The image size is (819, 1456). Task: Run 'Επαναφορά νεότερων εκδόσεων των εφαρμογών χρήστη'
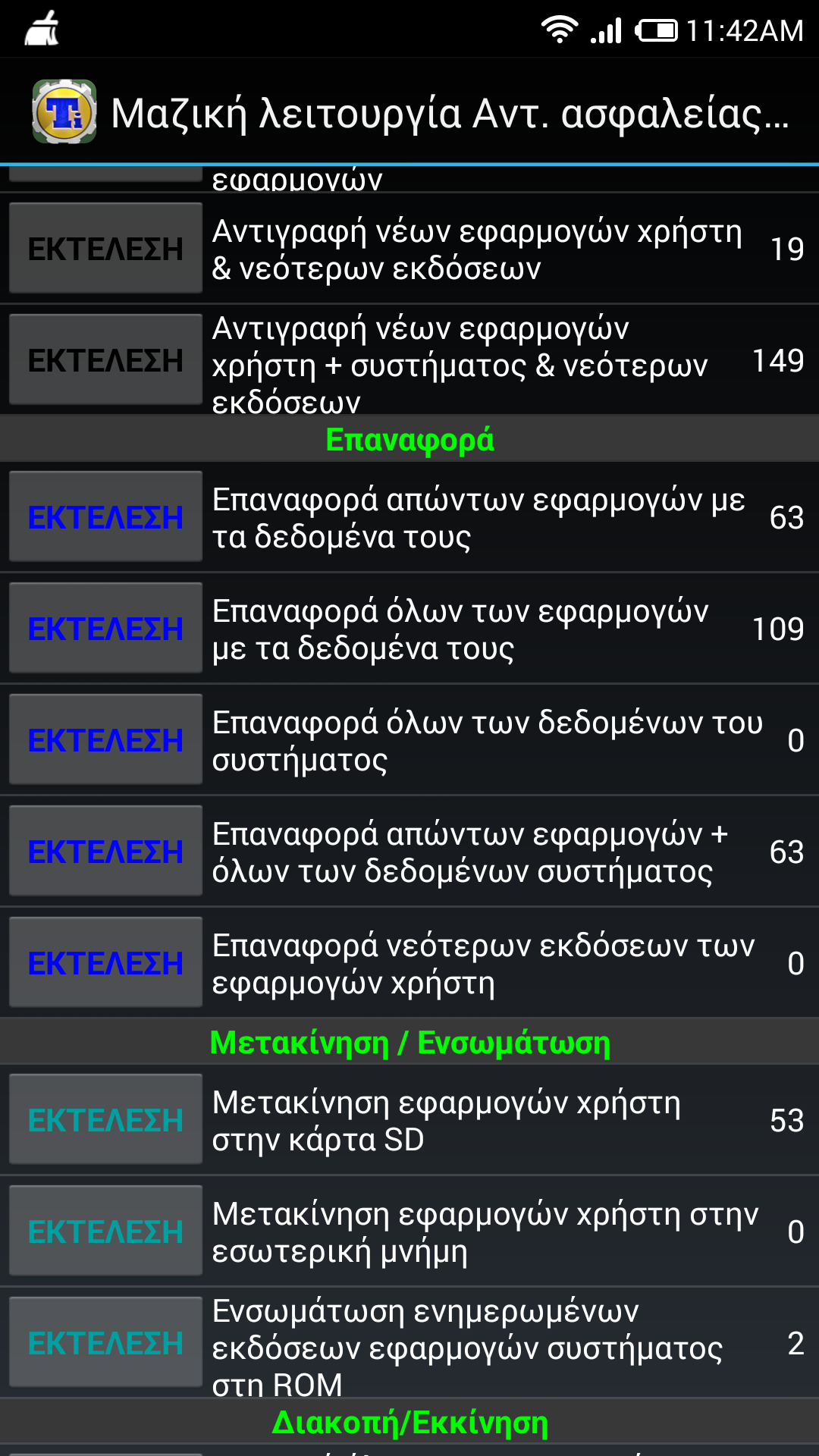point(105,962)
